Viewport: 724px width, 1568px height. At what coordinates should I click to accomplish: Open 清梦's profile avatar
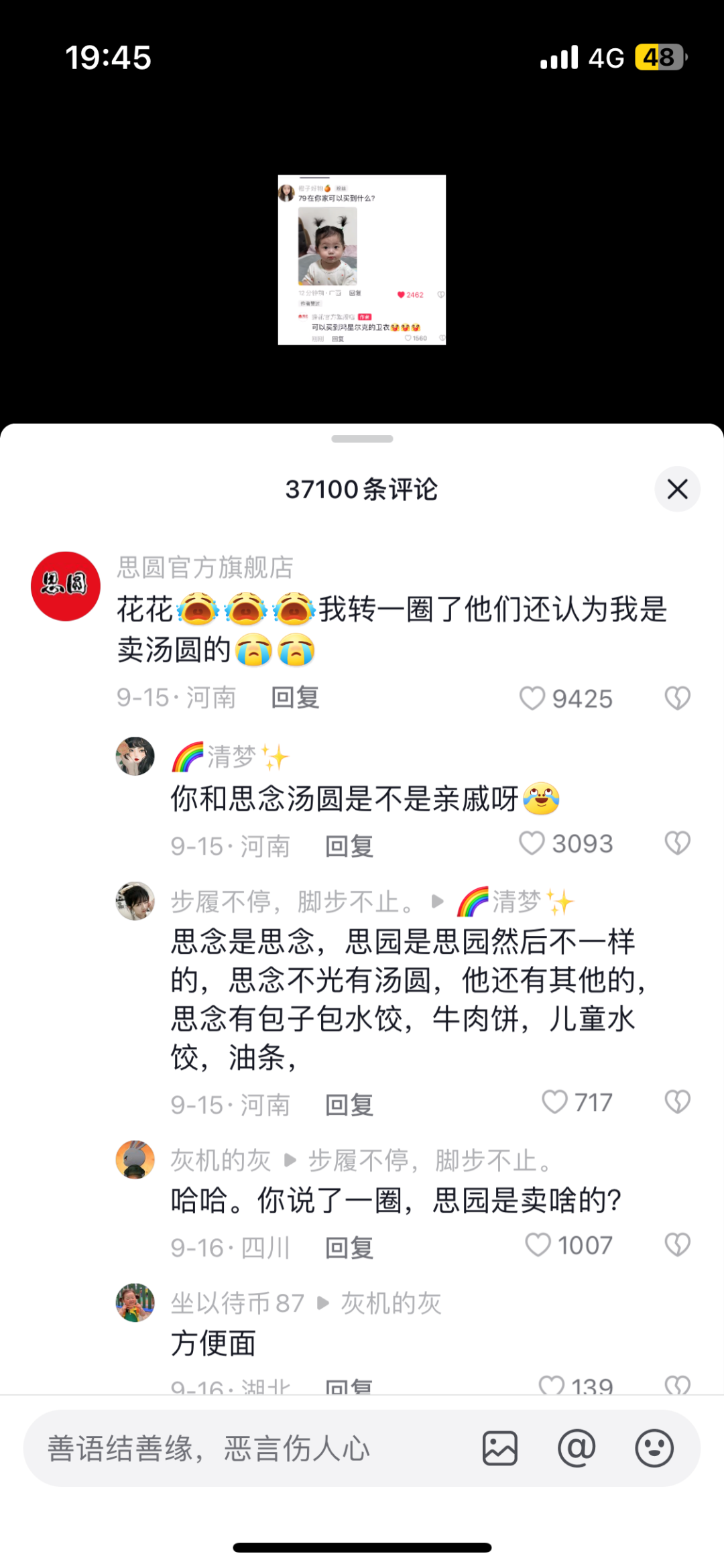coord(135,756)
